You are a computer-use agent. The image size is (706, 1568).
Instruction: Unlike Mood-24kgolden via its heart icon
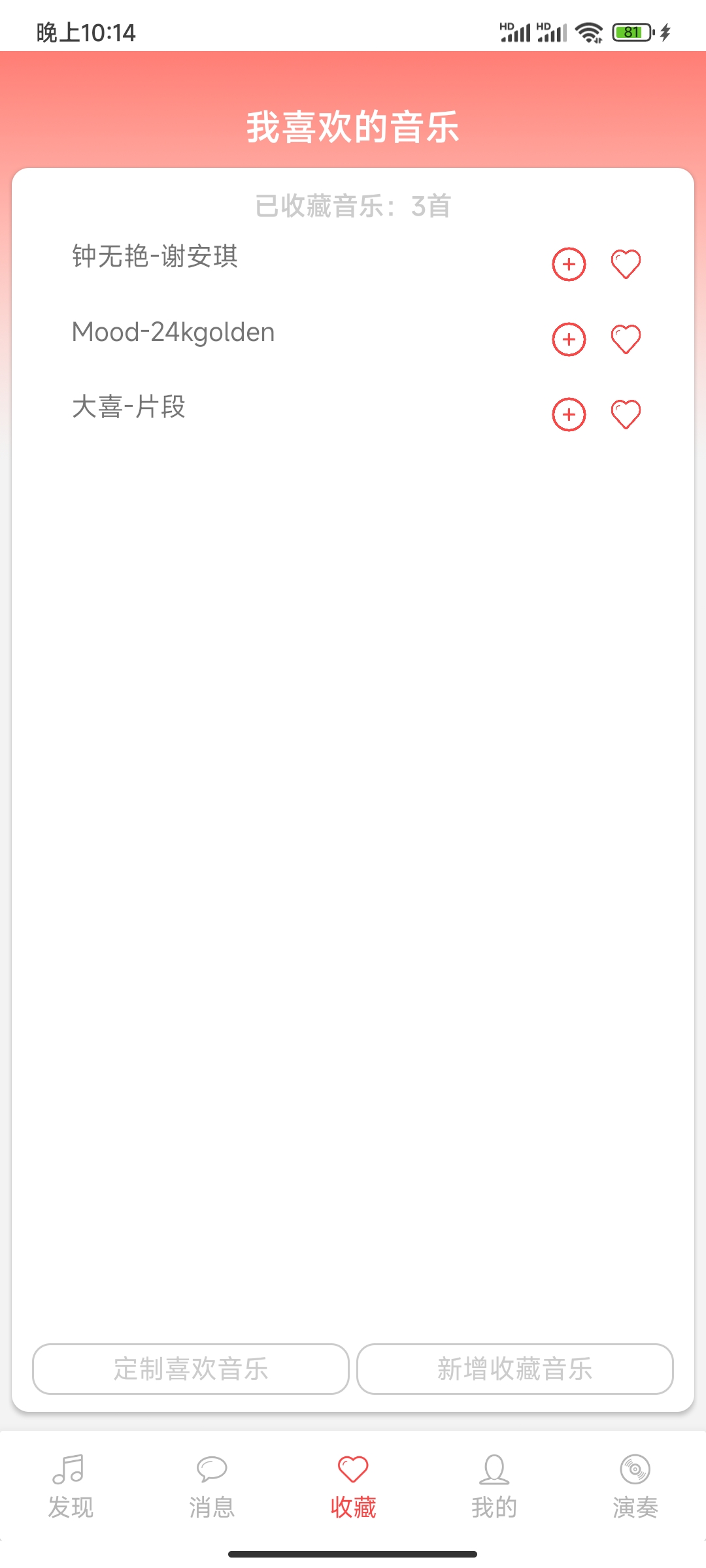[626, 340]
